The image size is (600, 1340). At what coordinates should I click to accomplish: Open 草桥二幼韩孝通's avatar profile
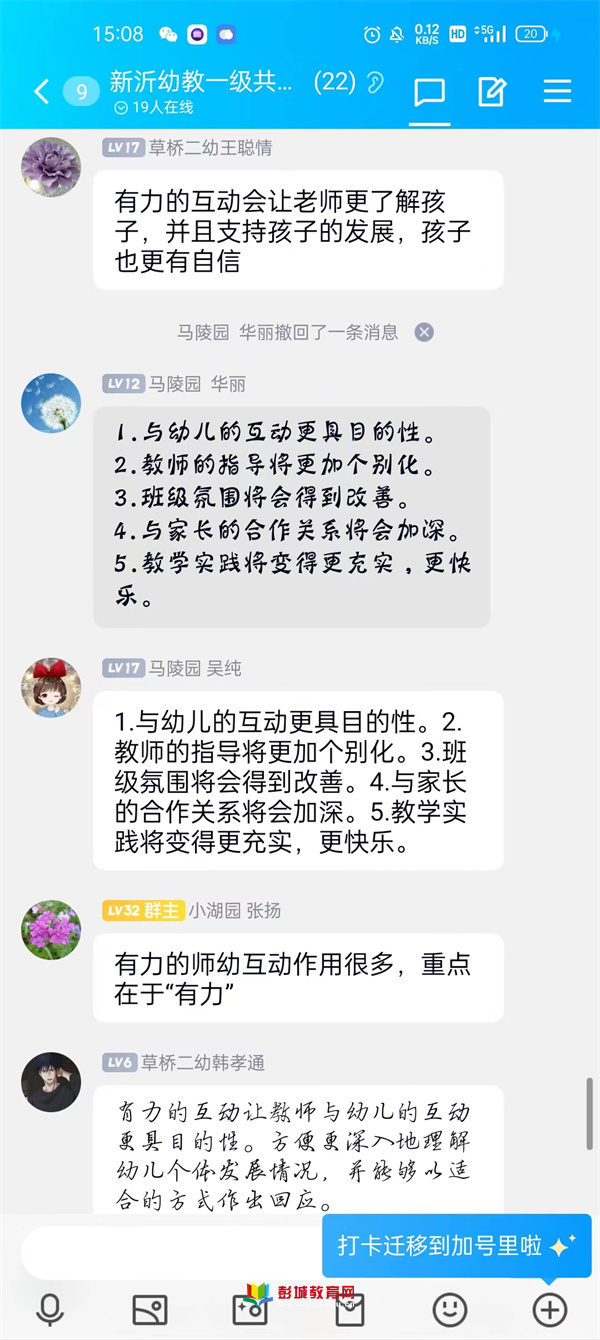(x=50, y=1082)
